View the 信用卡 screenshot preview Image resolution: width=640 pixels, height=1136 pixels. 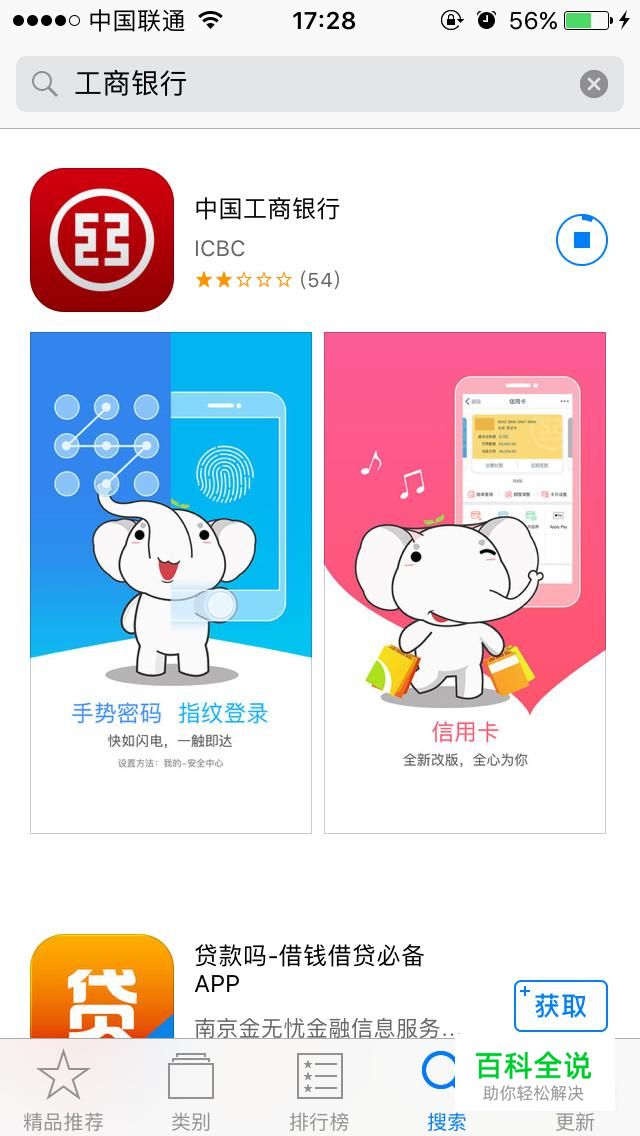(x=465, y=582)
